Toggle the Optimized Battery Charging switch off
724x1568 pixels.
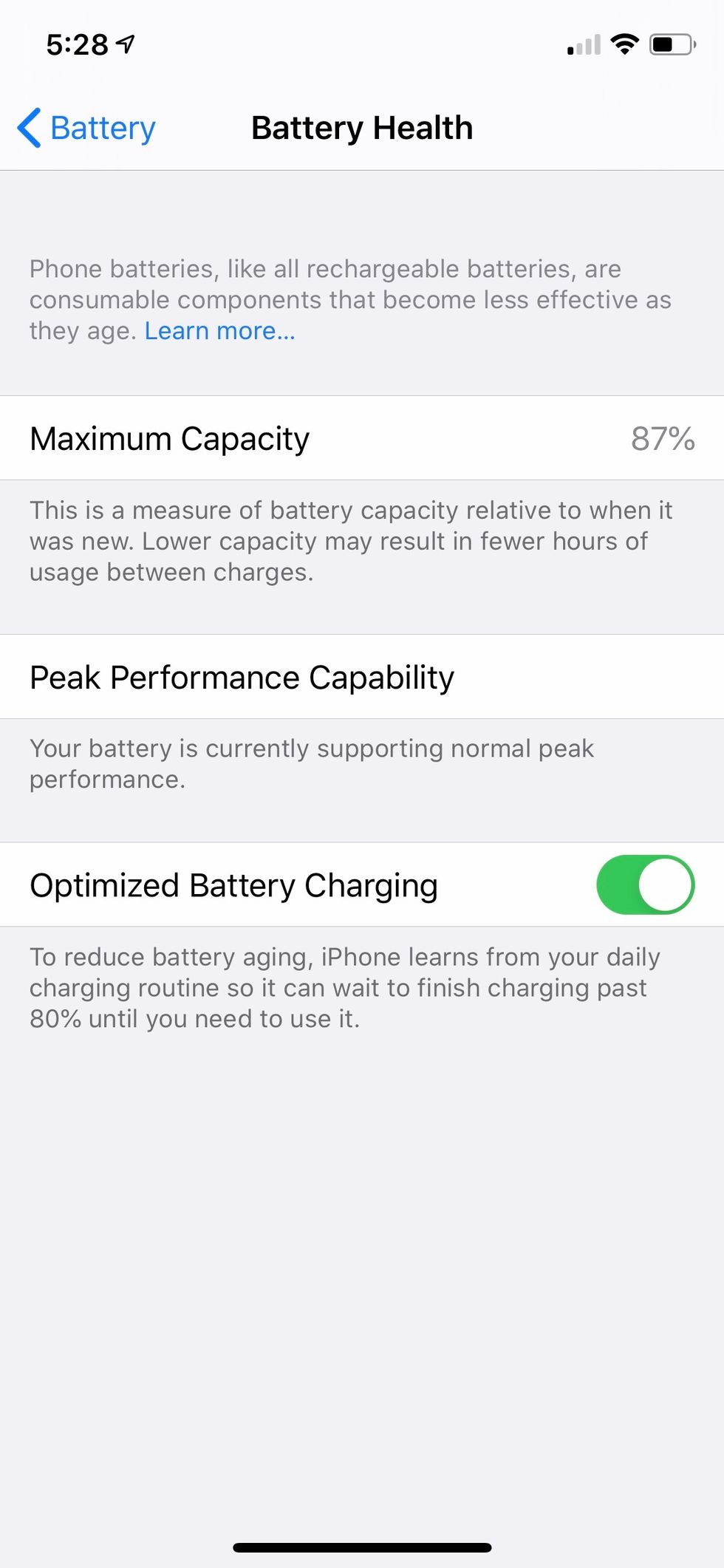tap(644, 884)
